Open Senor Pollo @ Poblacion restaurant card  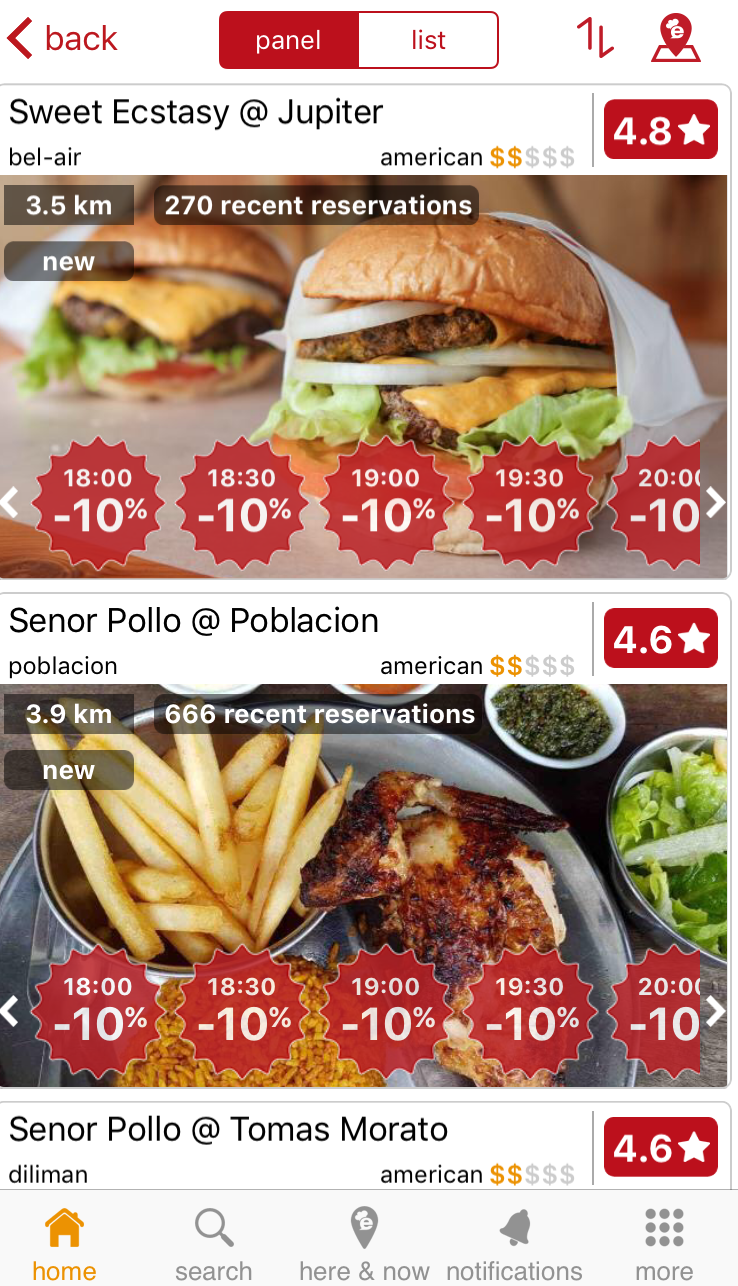365,841
